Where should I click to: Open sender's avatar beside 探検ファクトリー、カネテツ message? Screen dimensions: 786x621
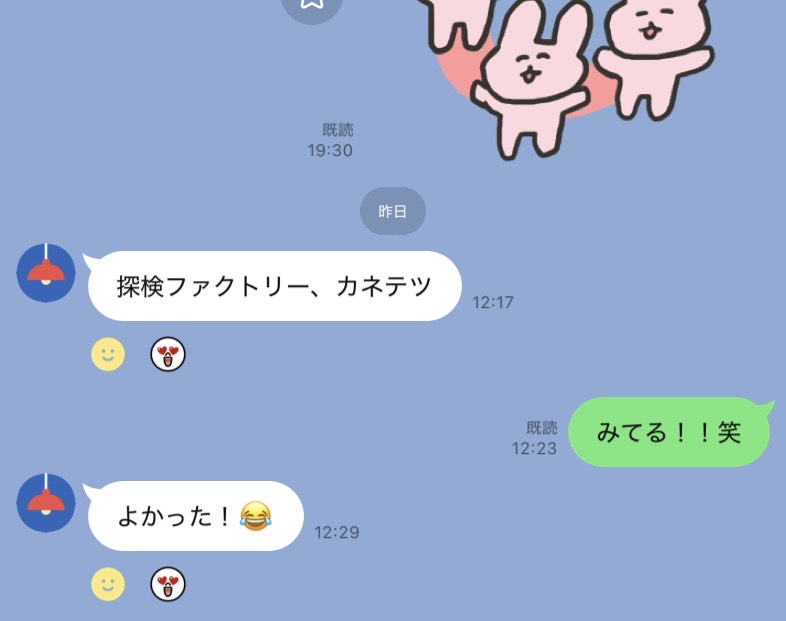[46, 272]
